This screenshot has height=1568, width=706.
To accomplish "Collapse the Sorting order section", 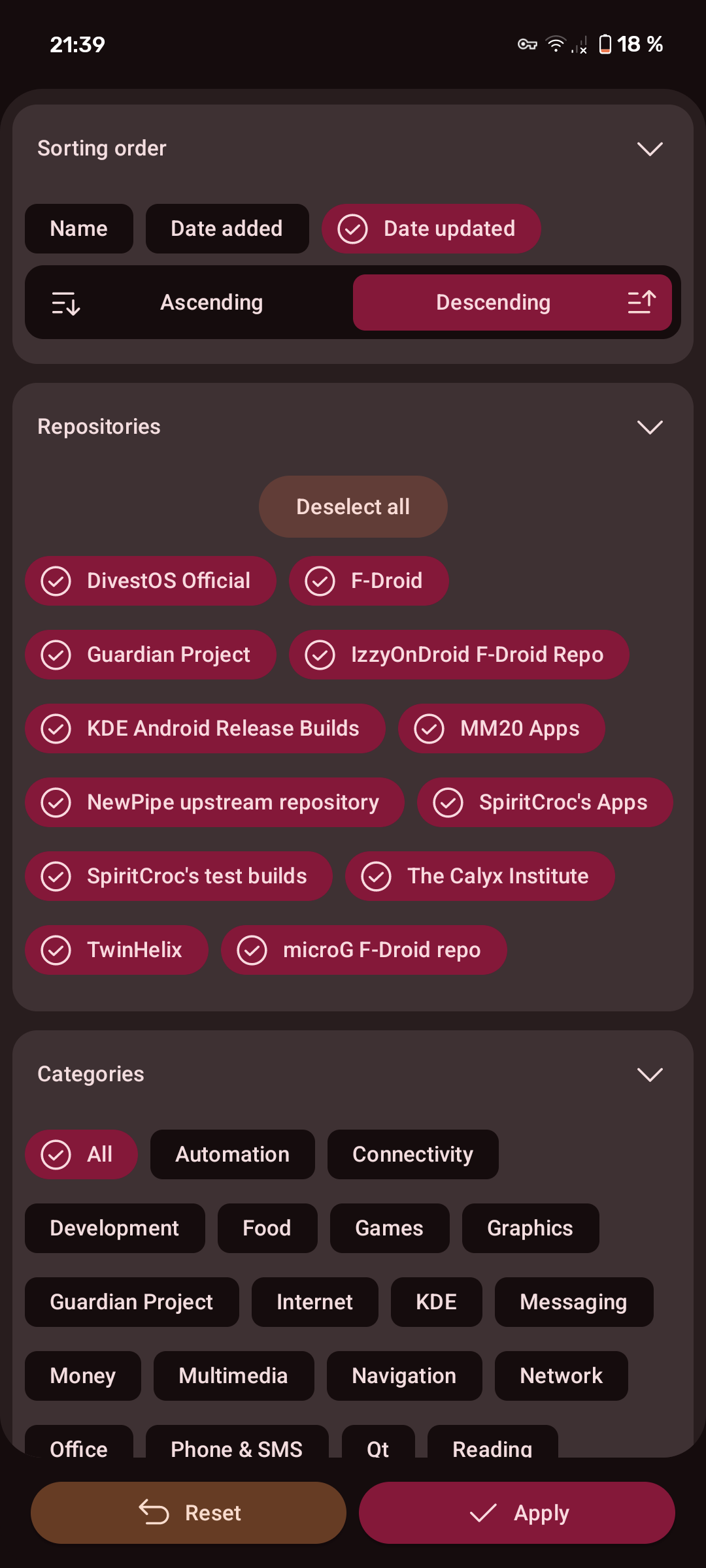I will click(650, 149).
